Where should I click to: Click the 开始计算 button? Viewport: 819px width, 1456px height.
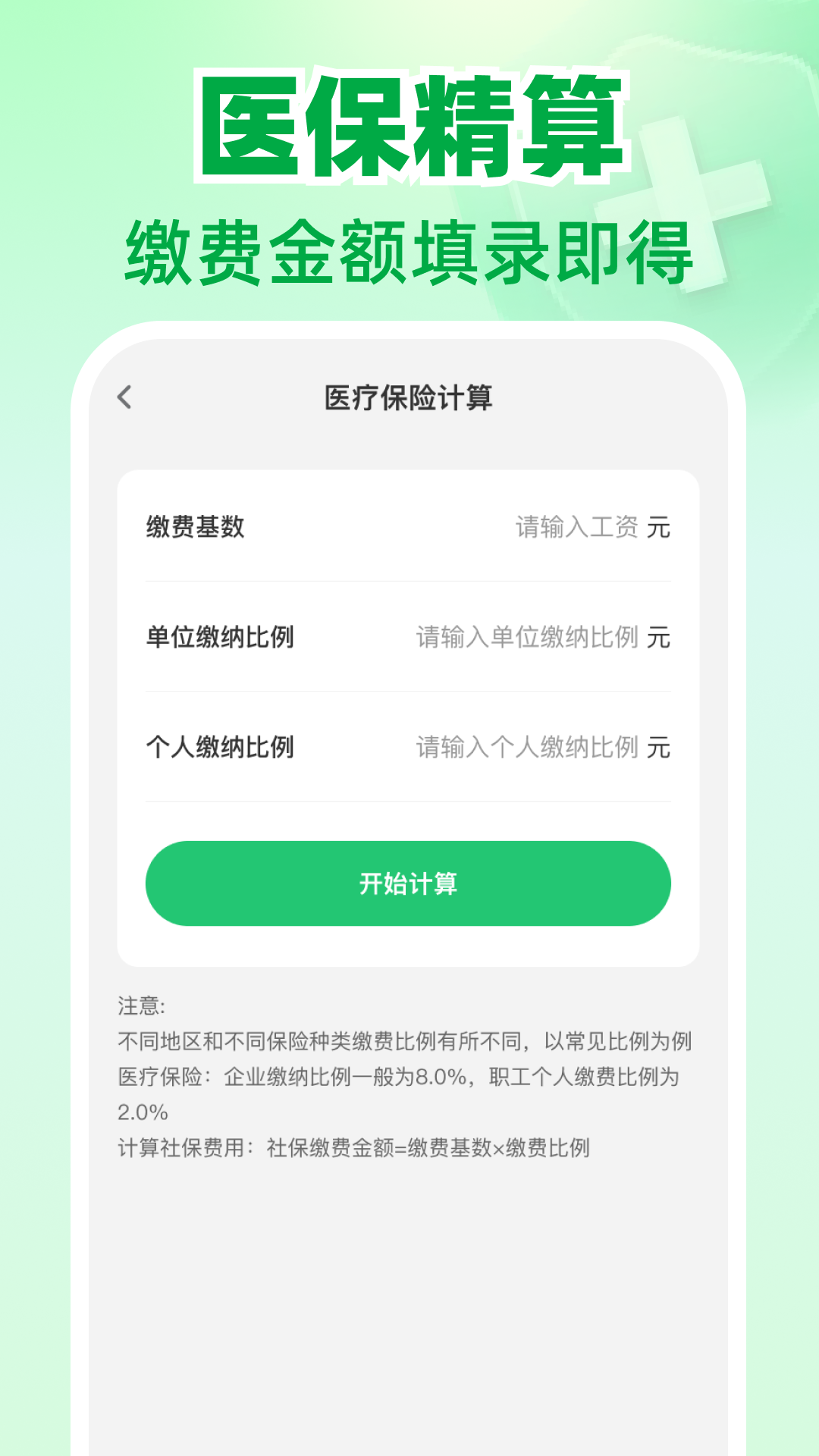409,882
